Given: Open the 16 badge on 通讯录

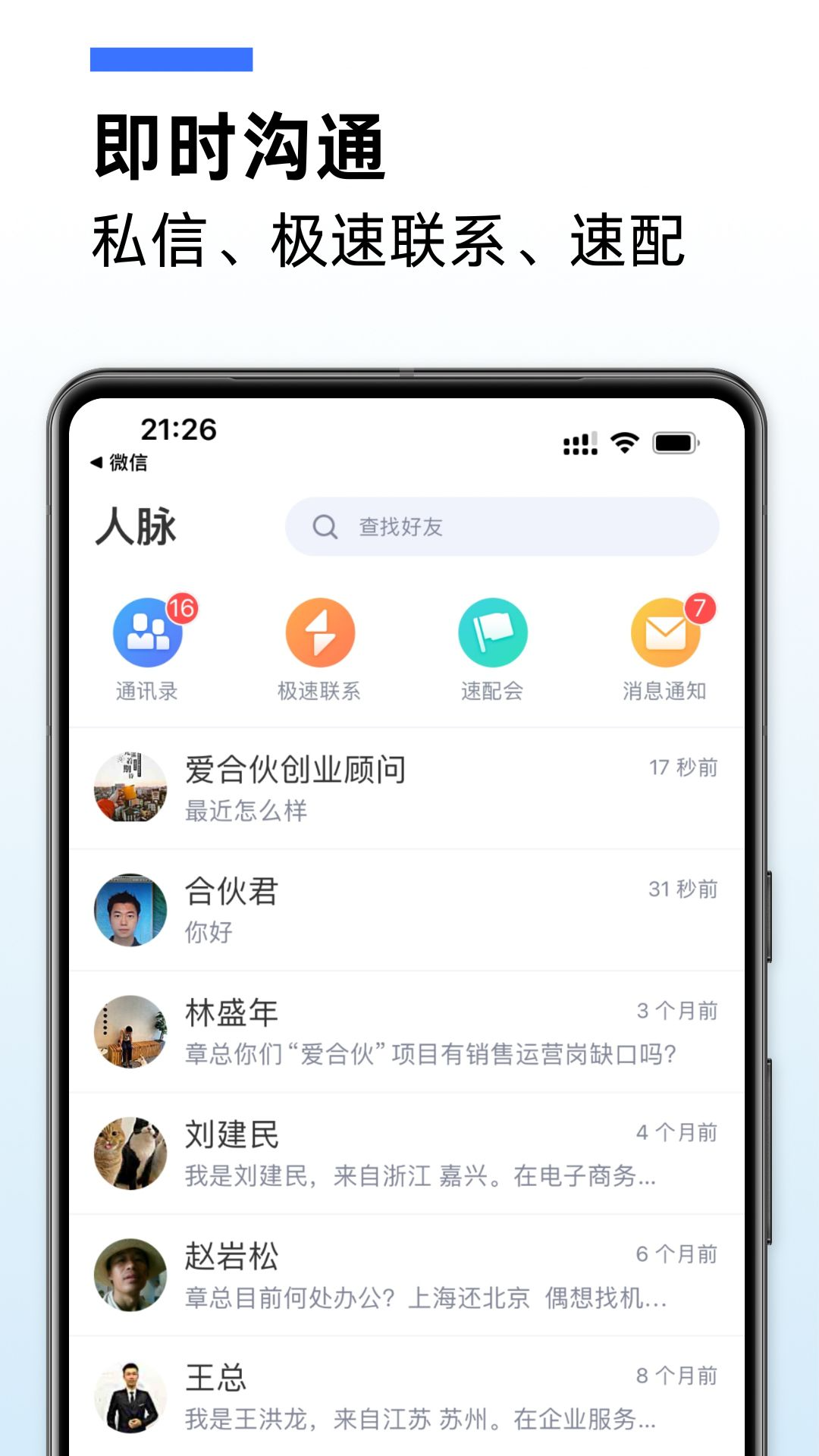Looking at the screenshot, I should [184, 606].
